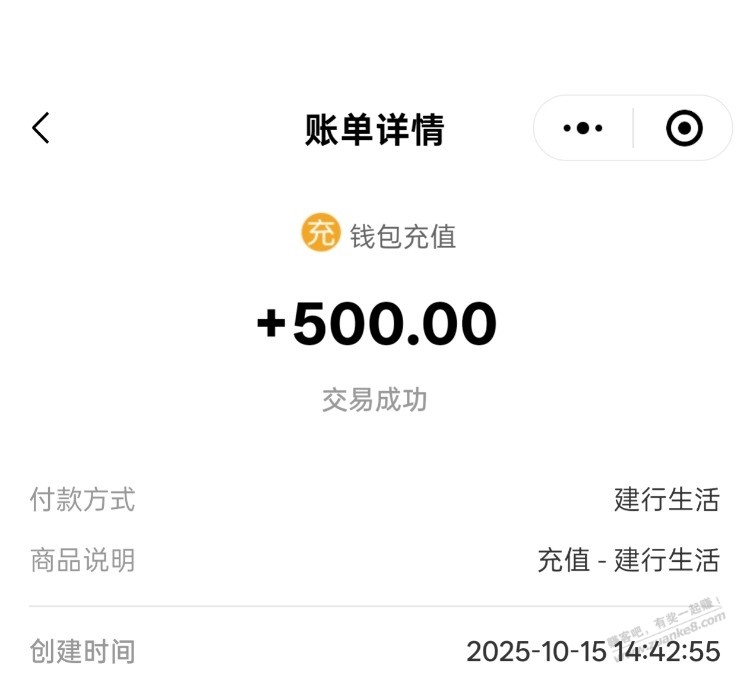Open the mini program more options menu

[583, 128]
